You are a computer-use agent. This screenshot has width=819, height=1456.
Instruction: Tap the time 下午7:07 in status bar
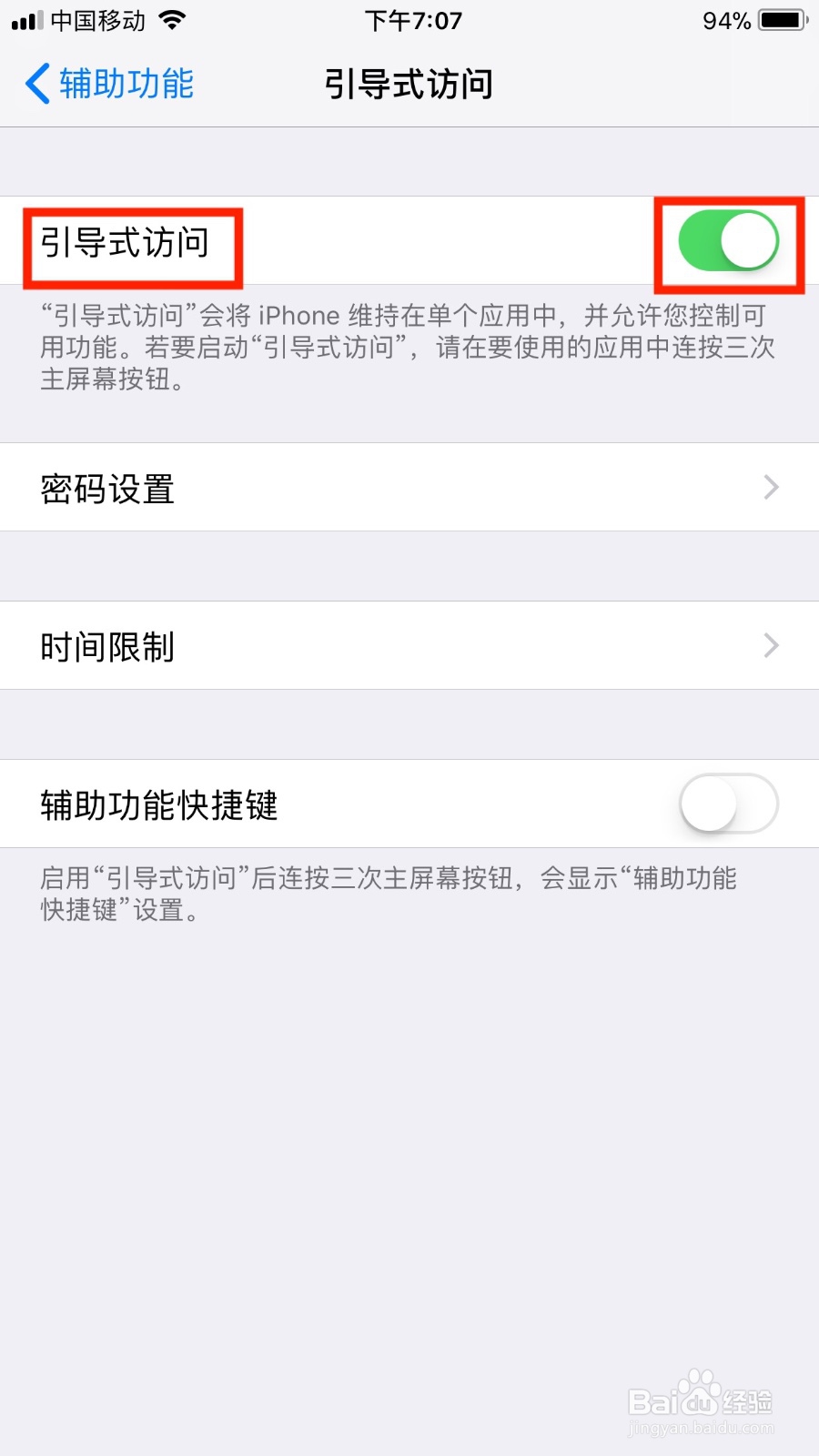click(414, 20)
